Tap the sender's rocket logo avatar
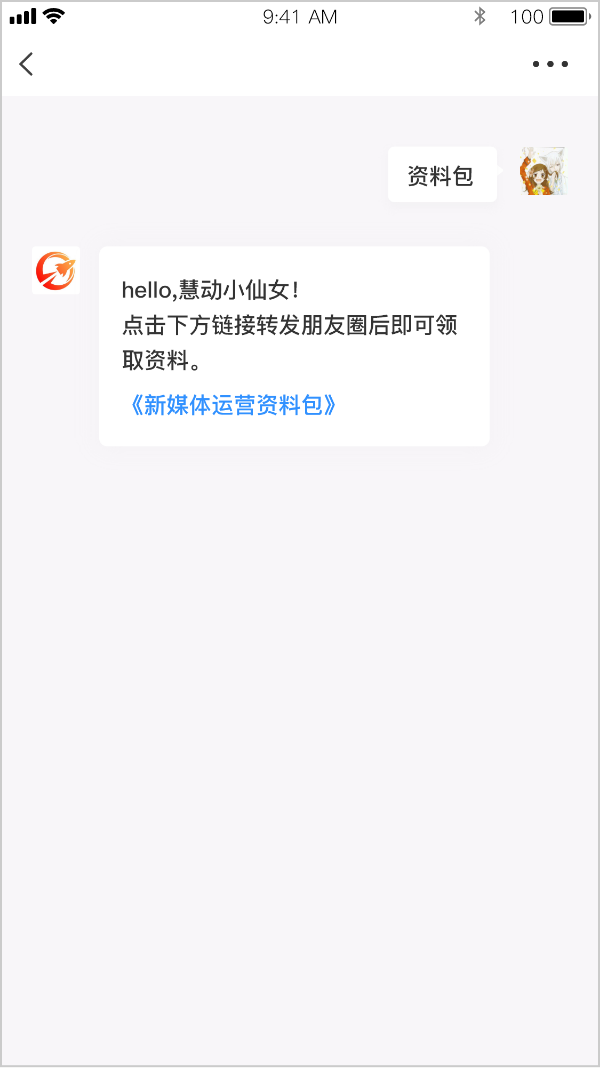This screenshot has height=1068, width=600. coord(56,270)
